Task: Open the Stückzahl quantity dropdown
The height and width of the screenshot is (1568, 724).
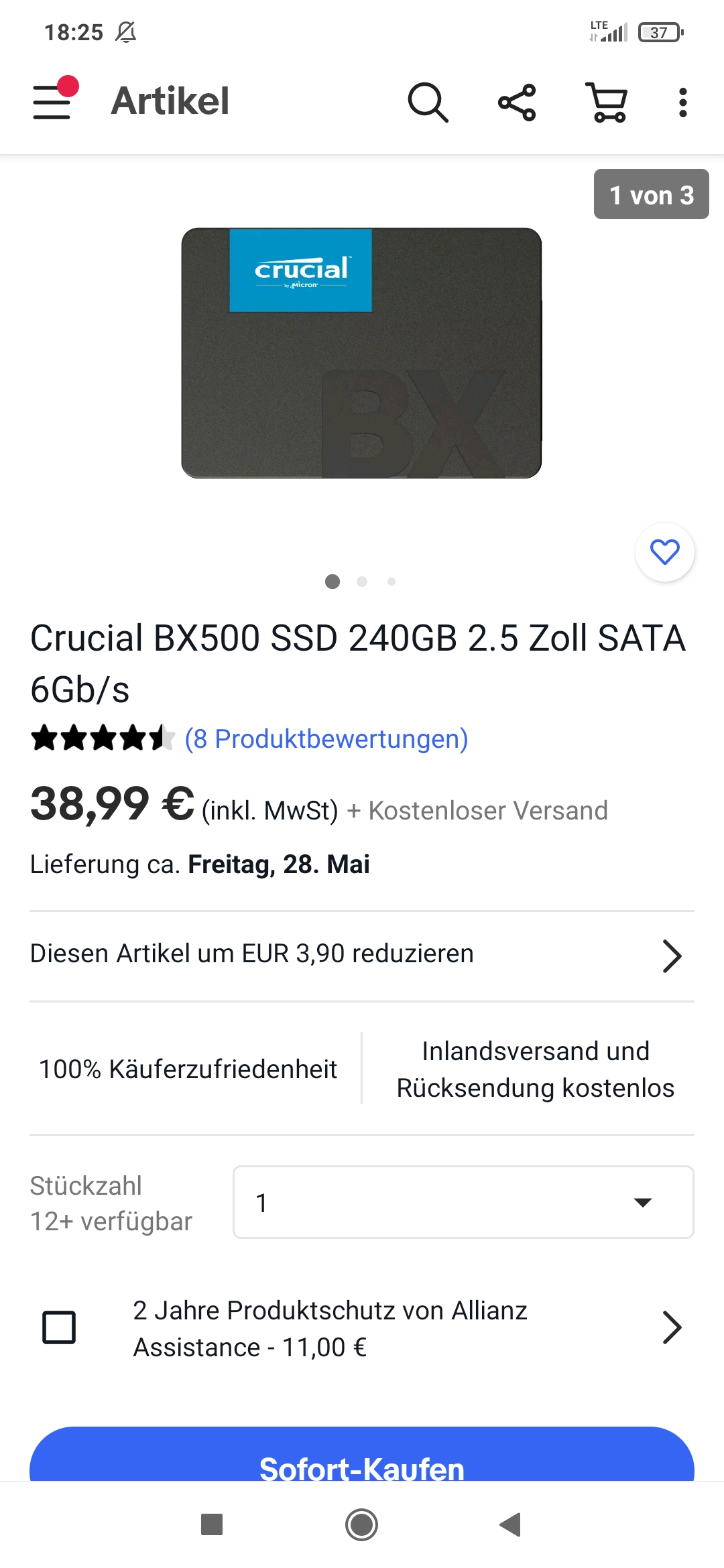Action: [x=463, y=1202]
